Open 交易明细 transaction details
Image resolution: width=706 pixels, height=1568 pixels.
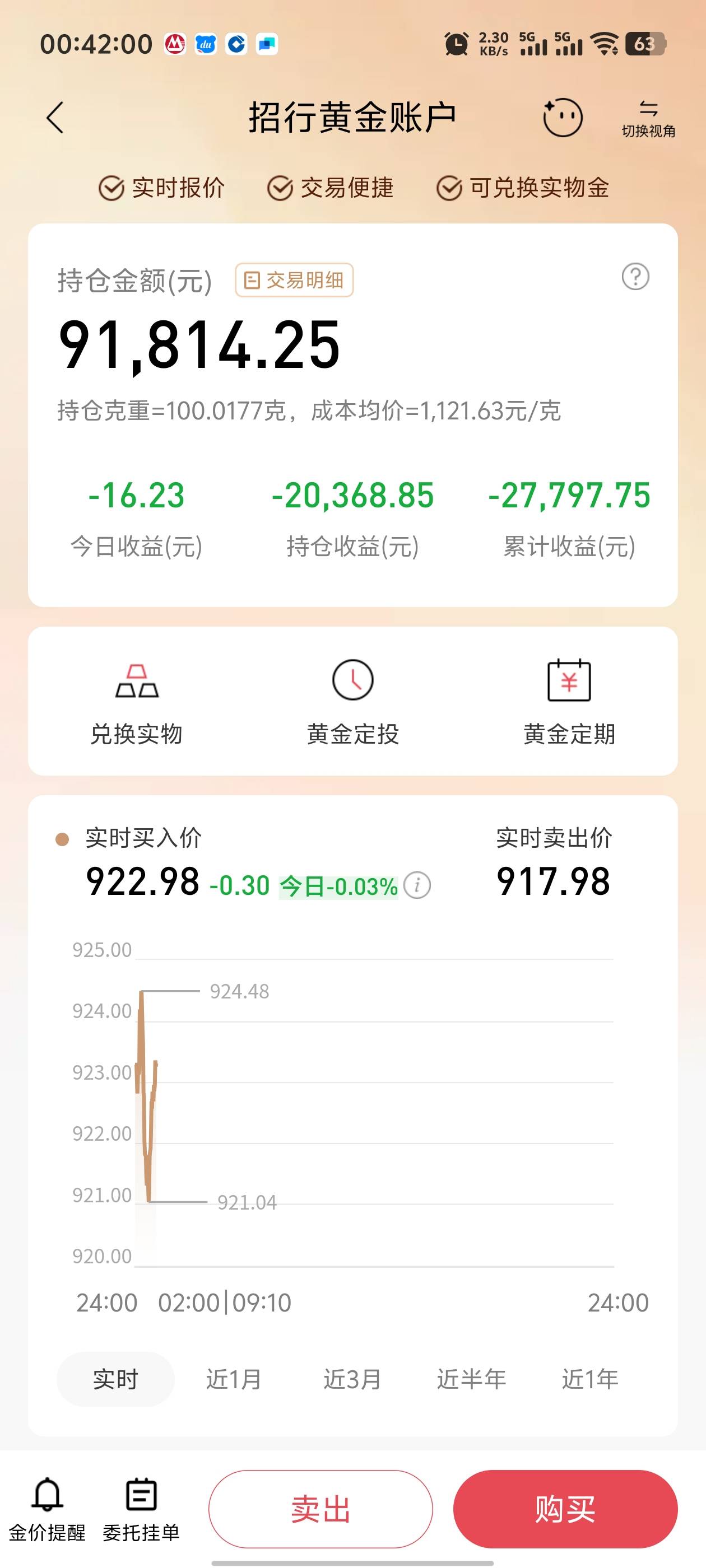click(x=294, y=280)
